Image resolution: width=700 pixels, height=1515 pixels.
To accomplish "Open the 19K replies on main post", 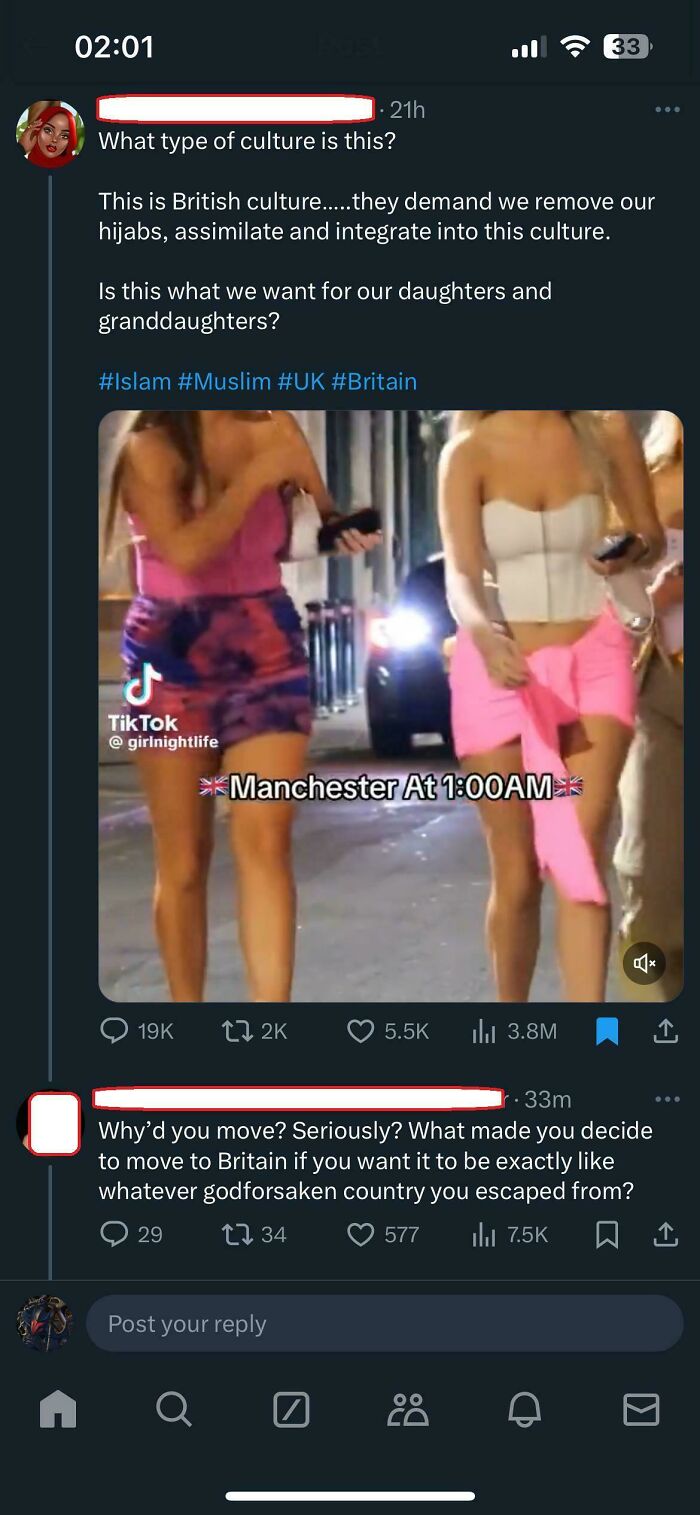I will [x=137, y=1031].
